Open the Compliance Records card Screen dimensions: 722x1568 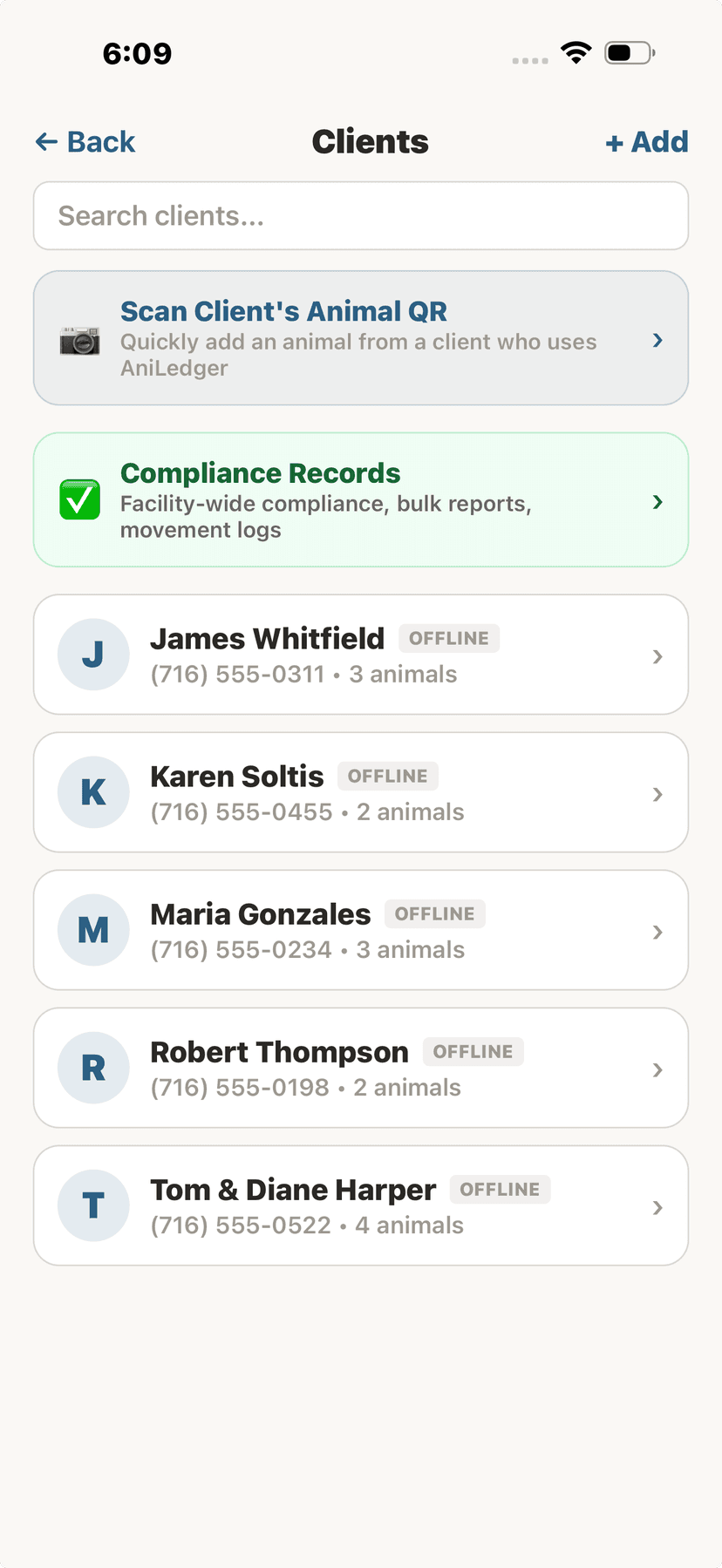(x=361, y=500)
